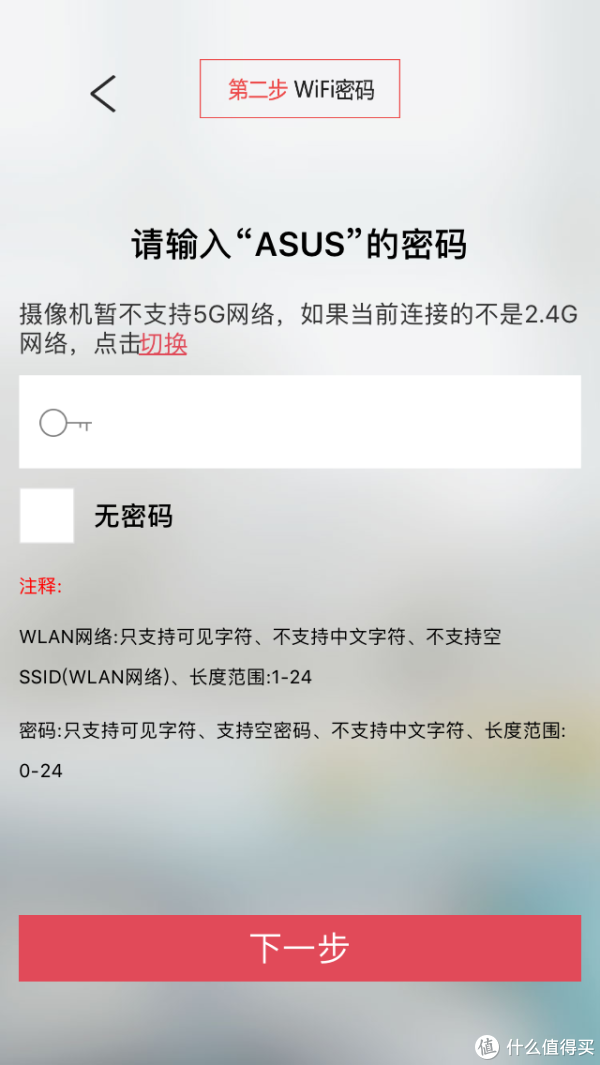
Task: Tap the 切换 link to switch network
Action: click(163, 345)
